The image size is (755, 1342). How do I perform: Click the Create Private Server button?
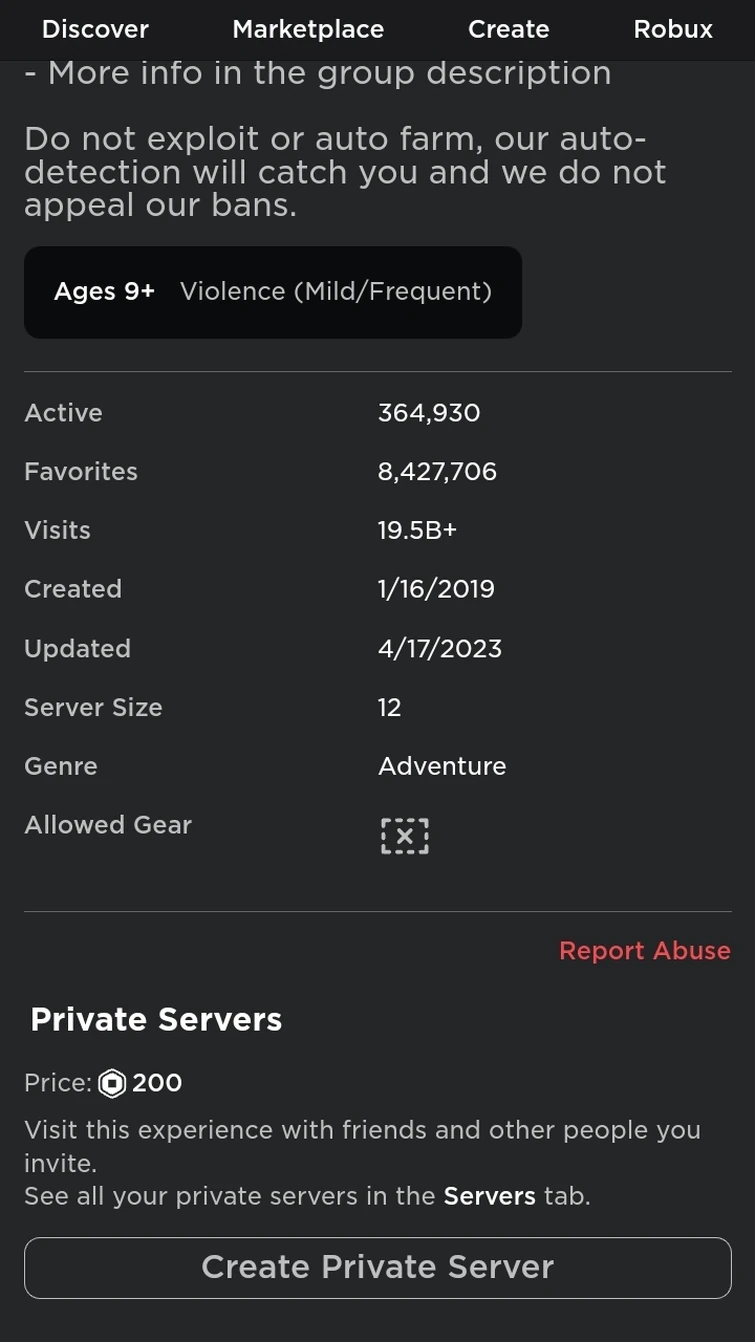[x=377, y=1267]
